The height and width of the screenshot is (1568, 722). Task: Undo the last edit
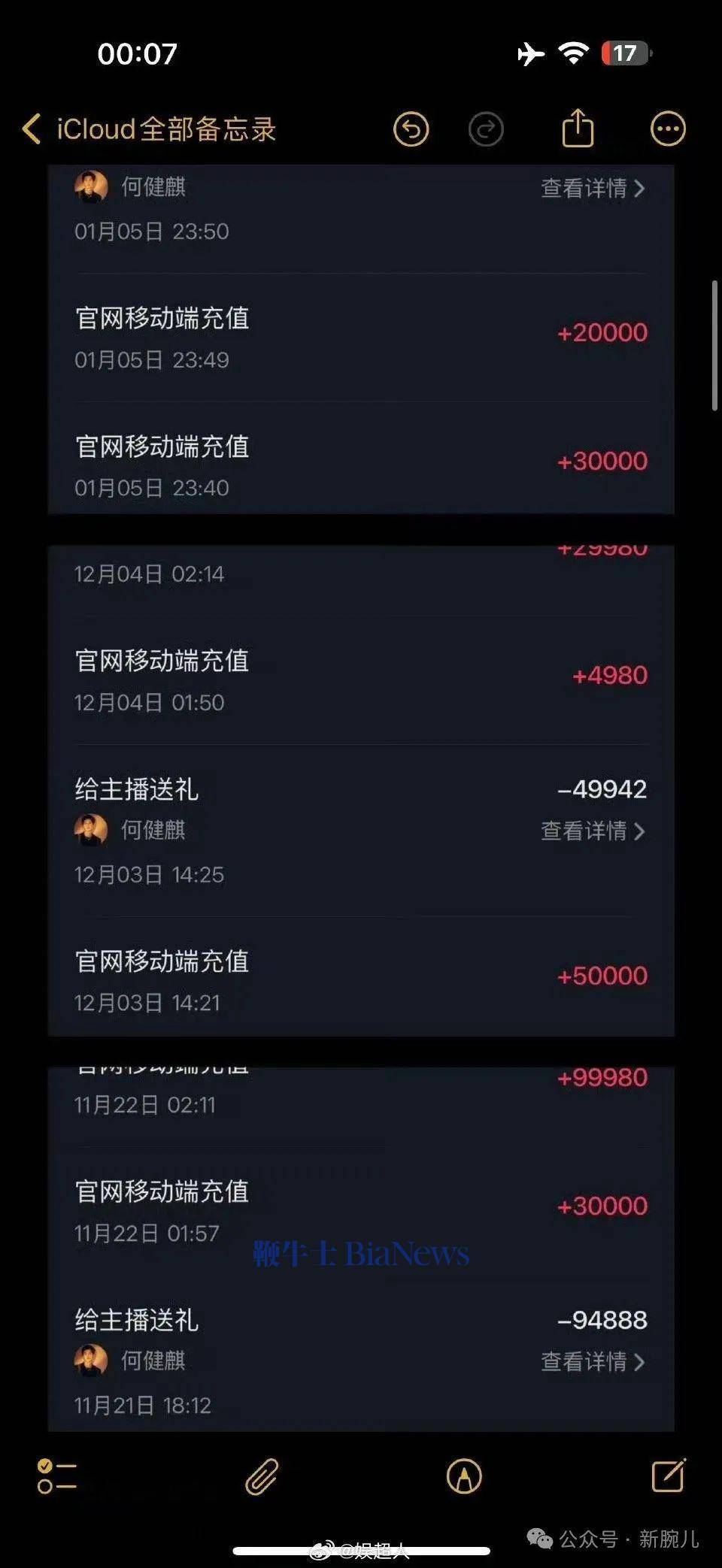(x=411, y=129)
